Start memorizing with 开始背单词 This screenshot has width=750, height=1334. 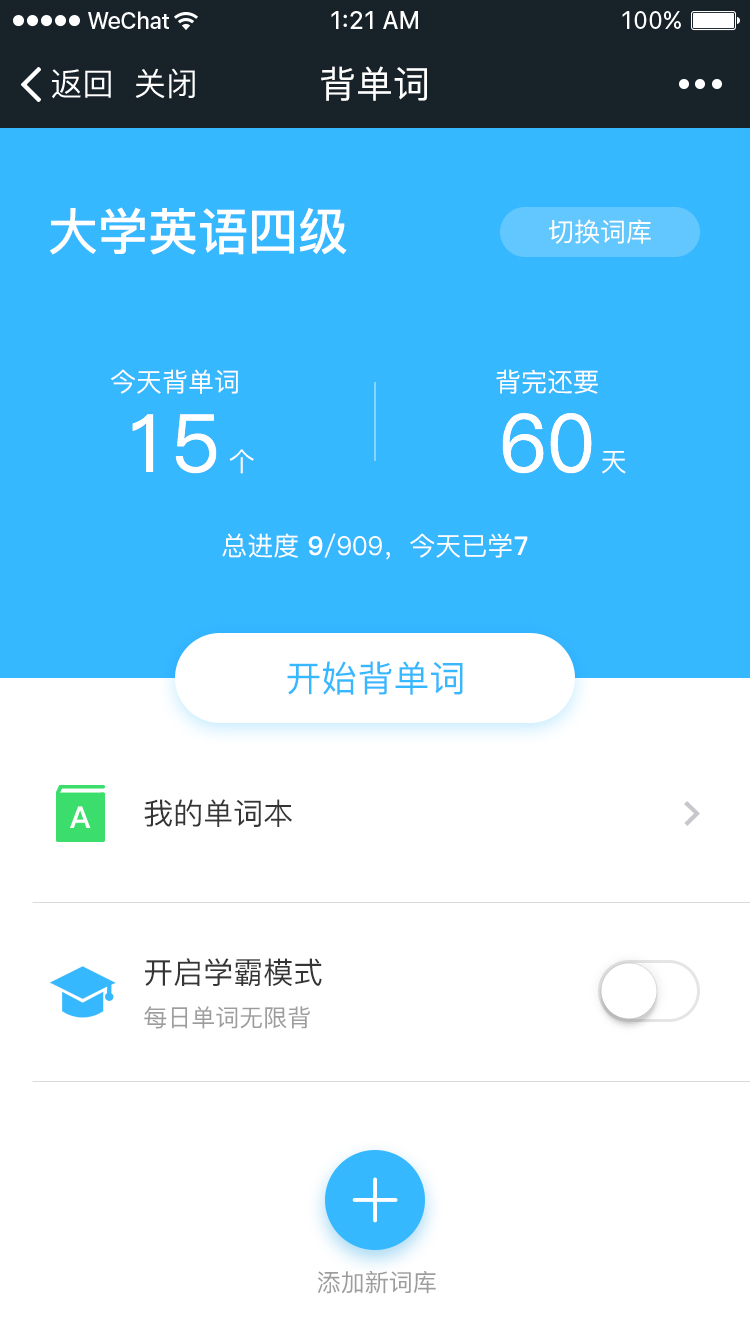375,678
